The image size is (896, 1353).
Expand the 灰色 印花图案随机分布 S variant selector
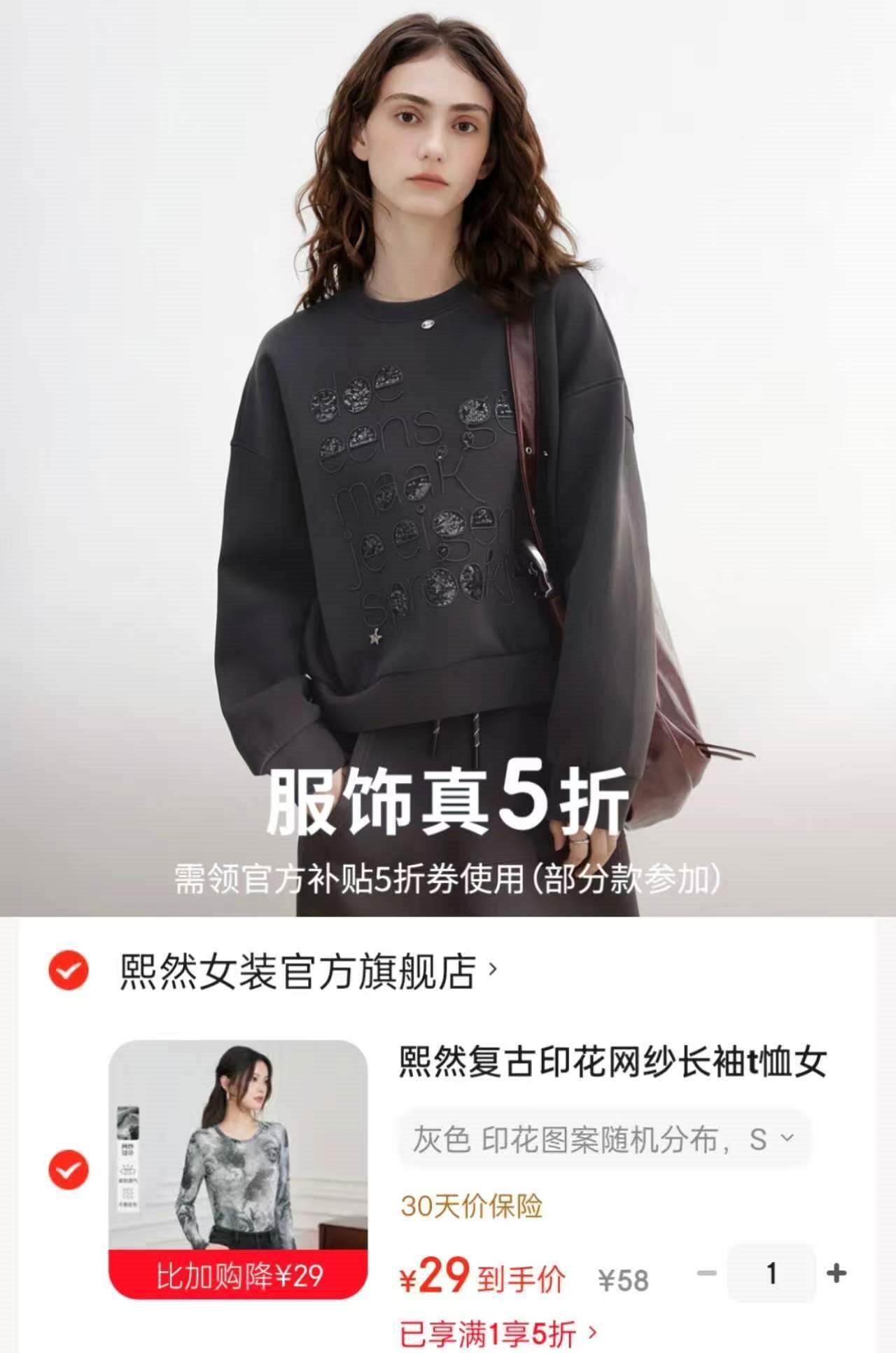[603, 1139]
